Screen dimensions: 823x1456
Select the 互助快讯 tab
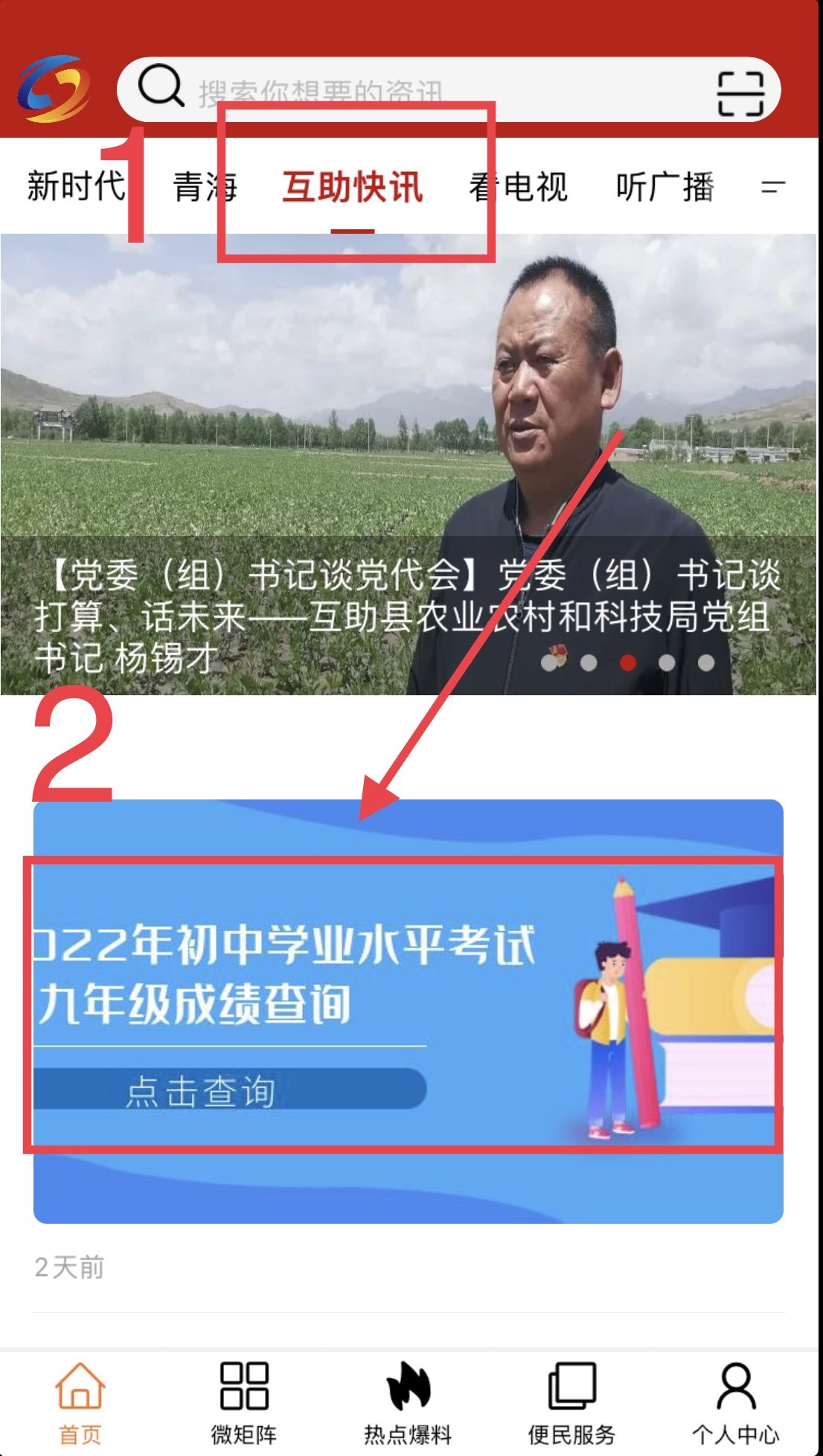353,186
